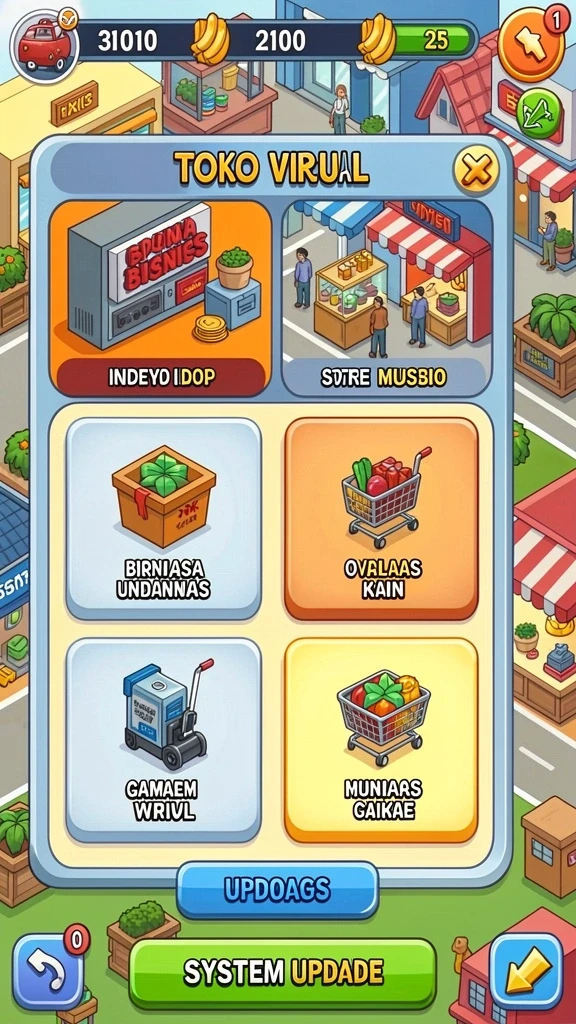Open the Ovalaas Kain card
This screenshot has height=1024, width=576.
(381, 519)
